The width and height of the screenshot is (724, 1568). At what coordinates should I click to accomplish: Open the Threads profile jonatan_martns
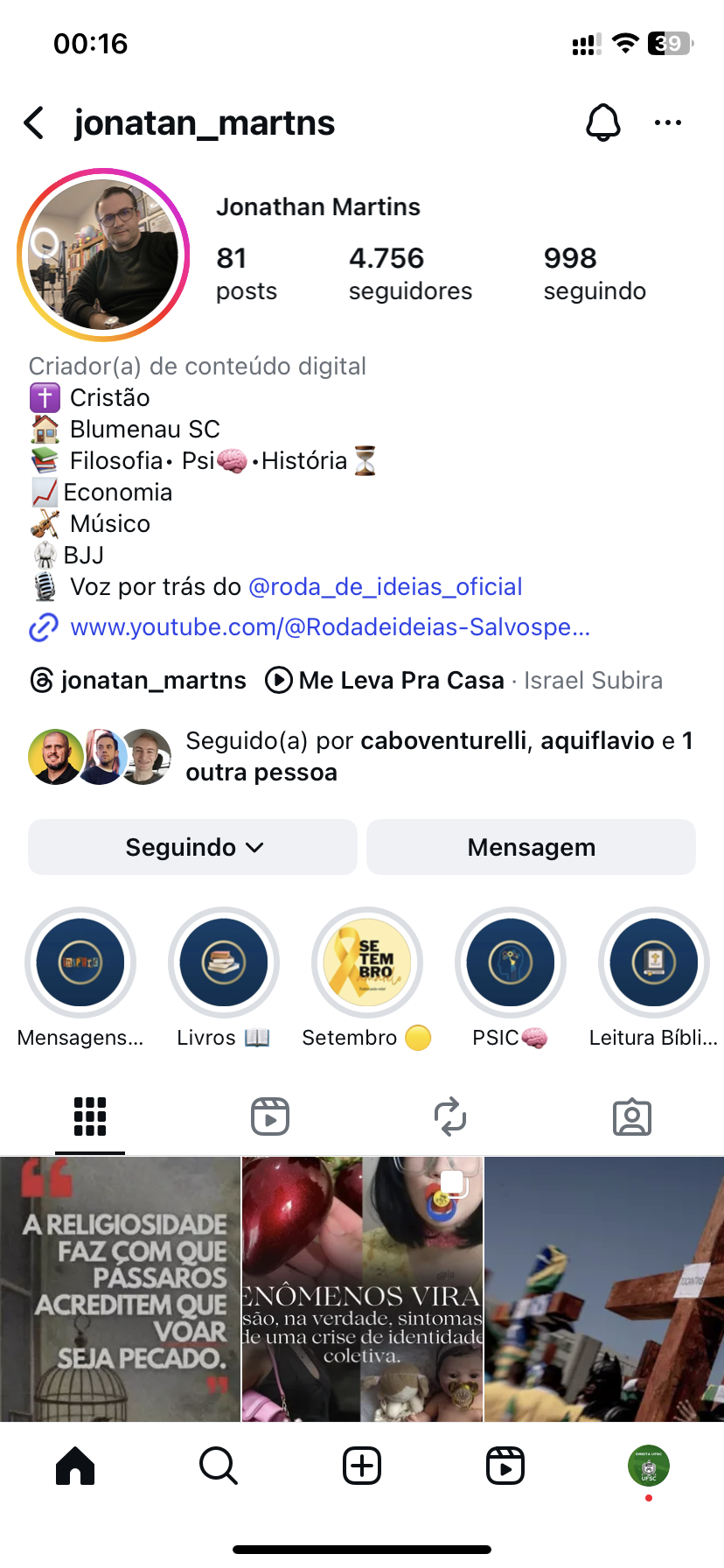(x=138, y=680)
